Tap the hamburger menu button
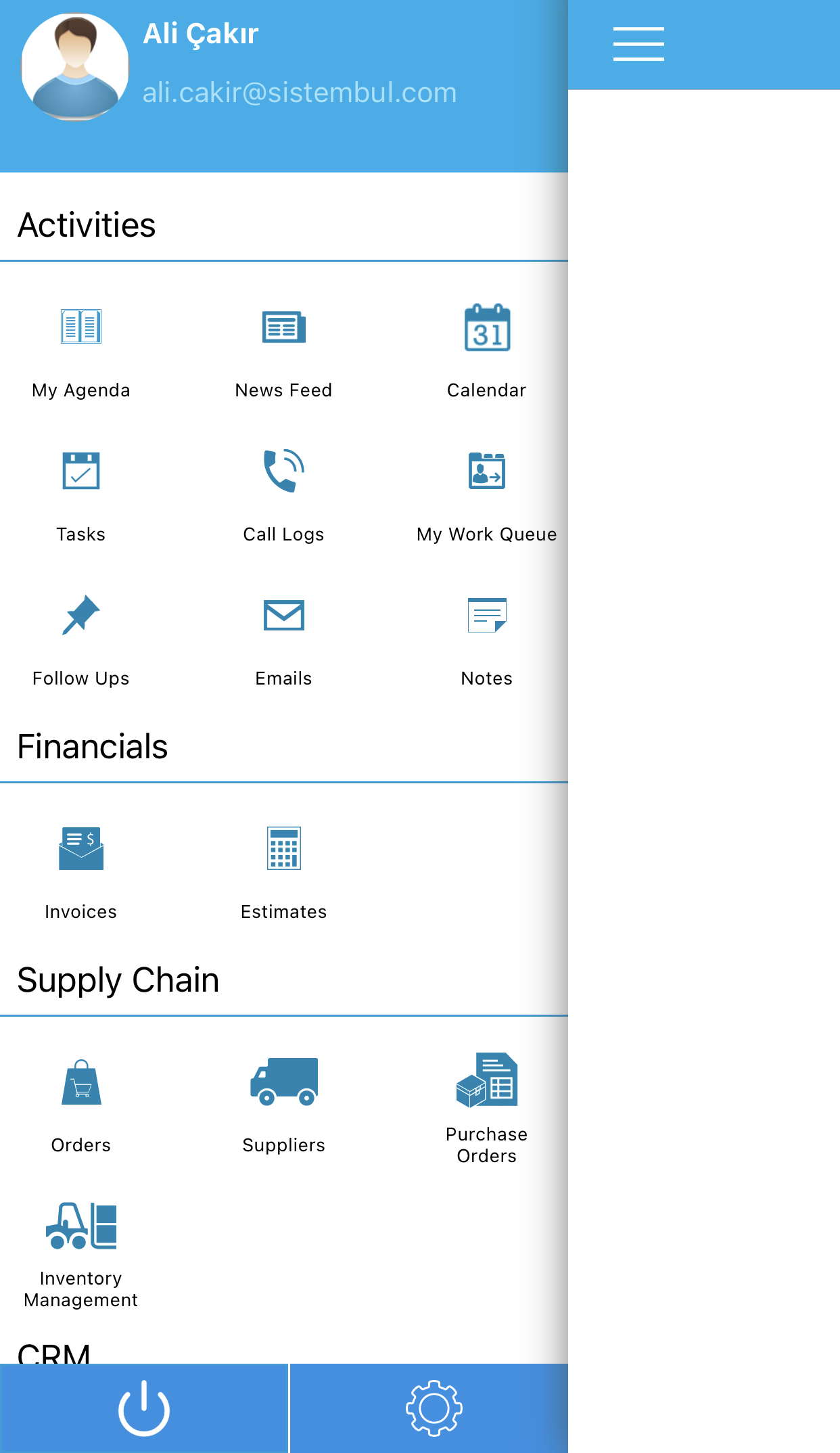This screenshot has width=840, height=1453. [638, 44]
